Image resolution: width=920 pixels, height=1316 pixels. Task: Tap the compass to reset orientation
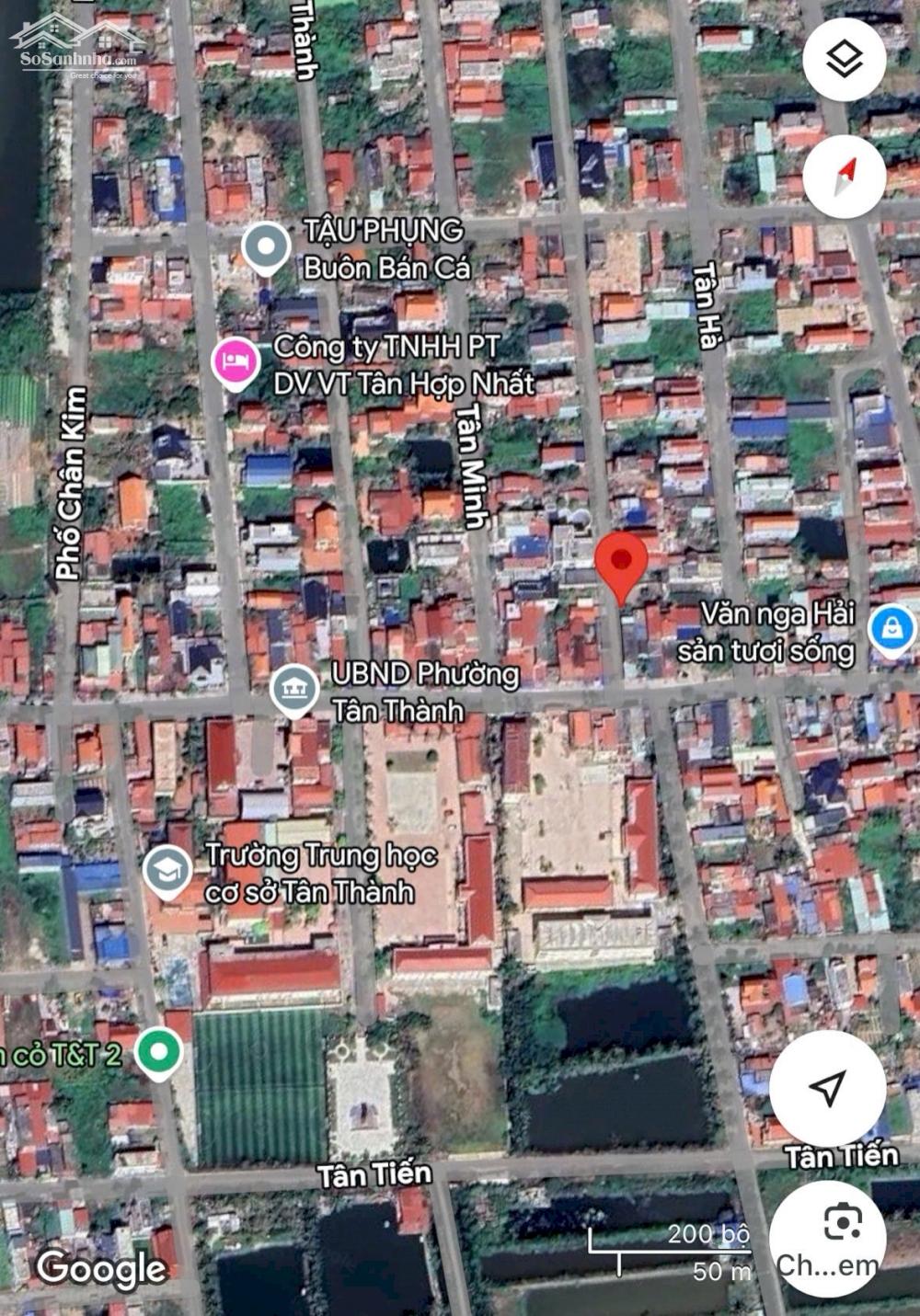[844, 176]
